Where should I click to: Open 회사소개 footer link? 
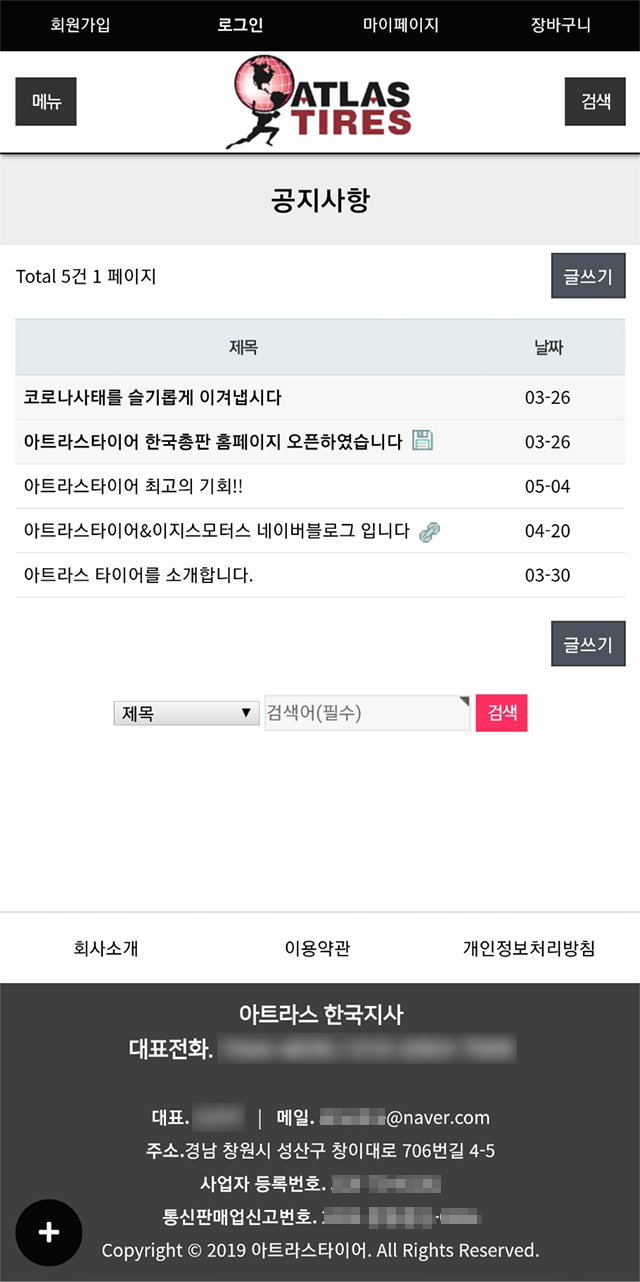coord(106,948)
